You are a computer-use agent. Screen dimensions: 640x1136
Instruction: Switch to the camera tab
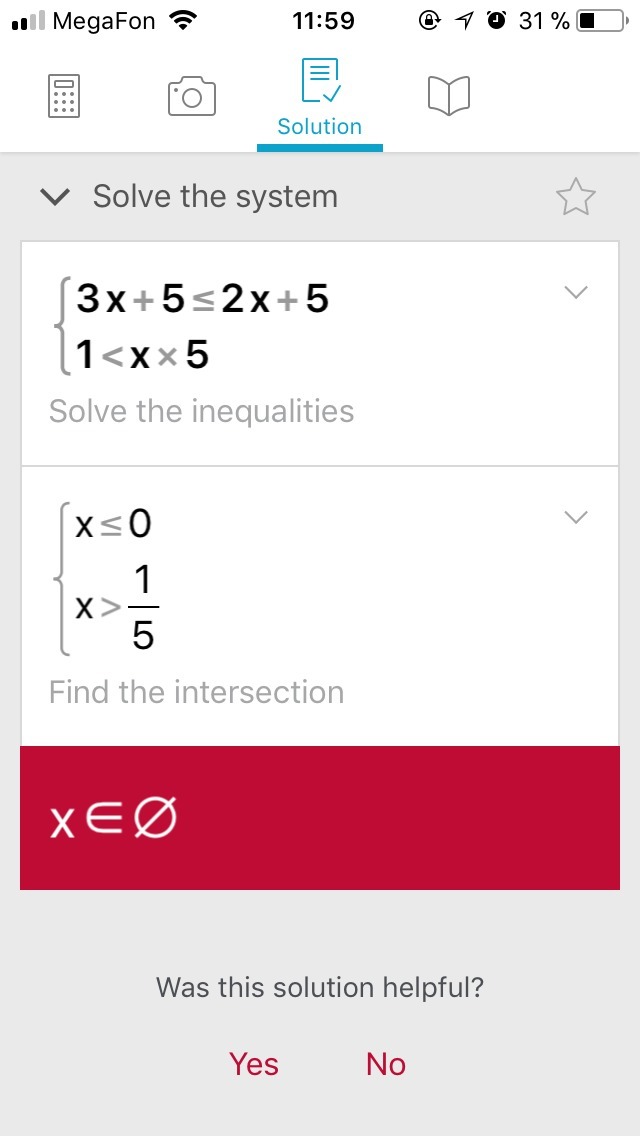(191, 96)
